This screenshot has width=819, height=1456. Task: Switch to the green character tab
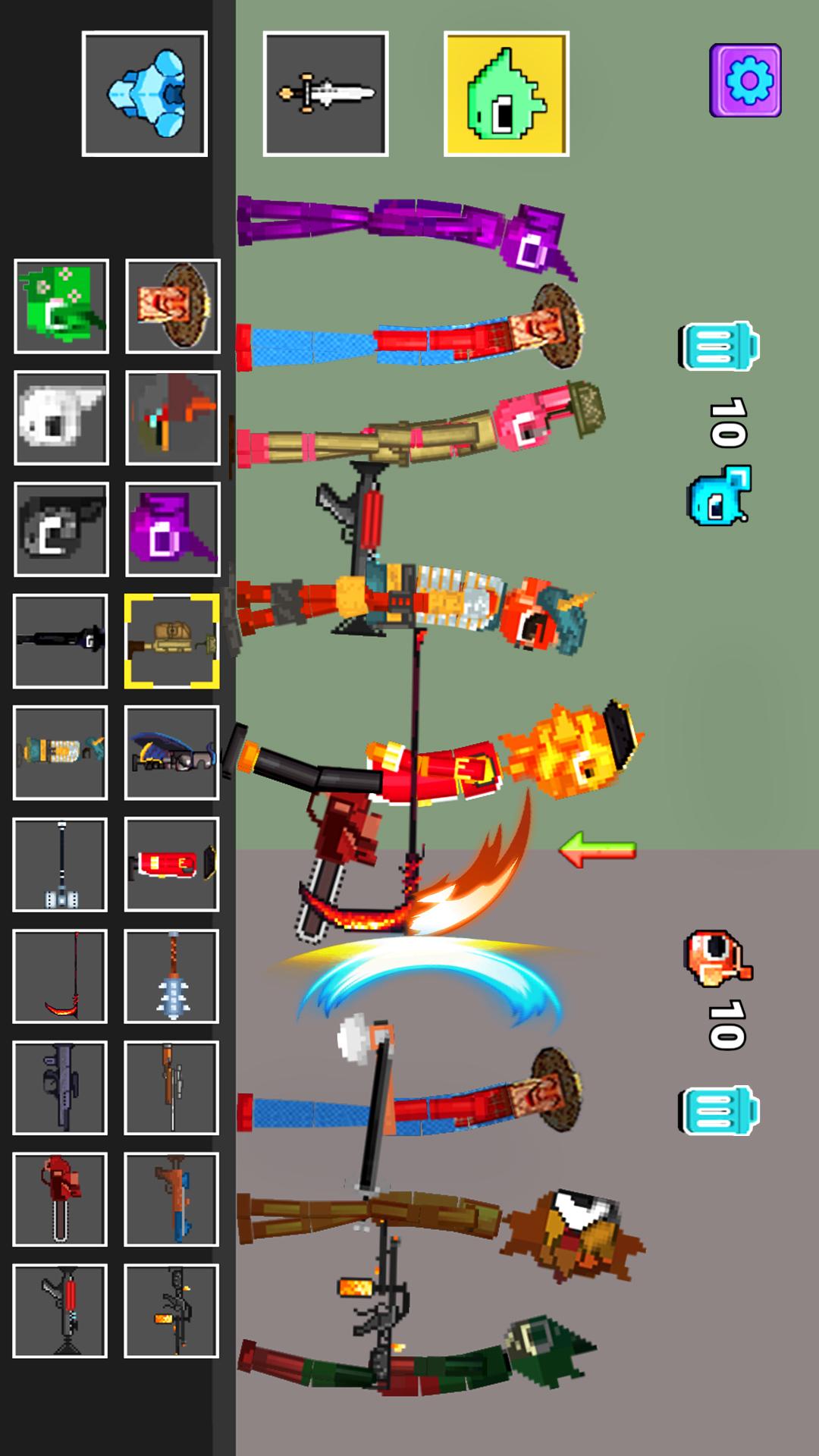(506, 94)
